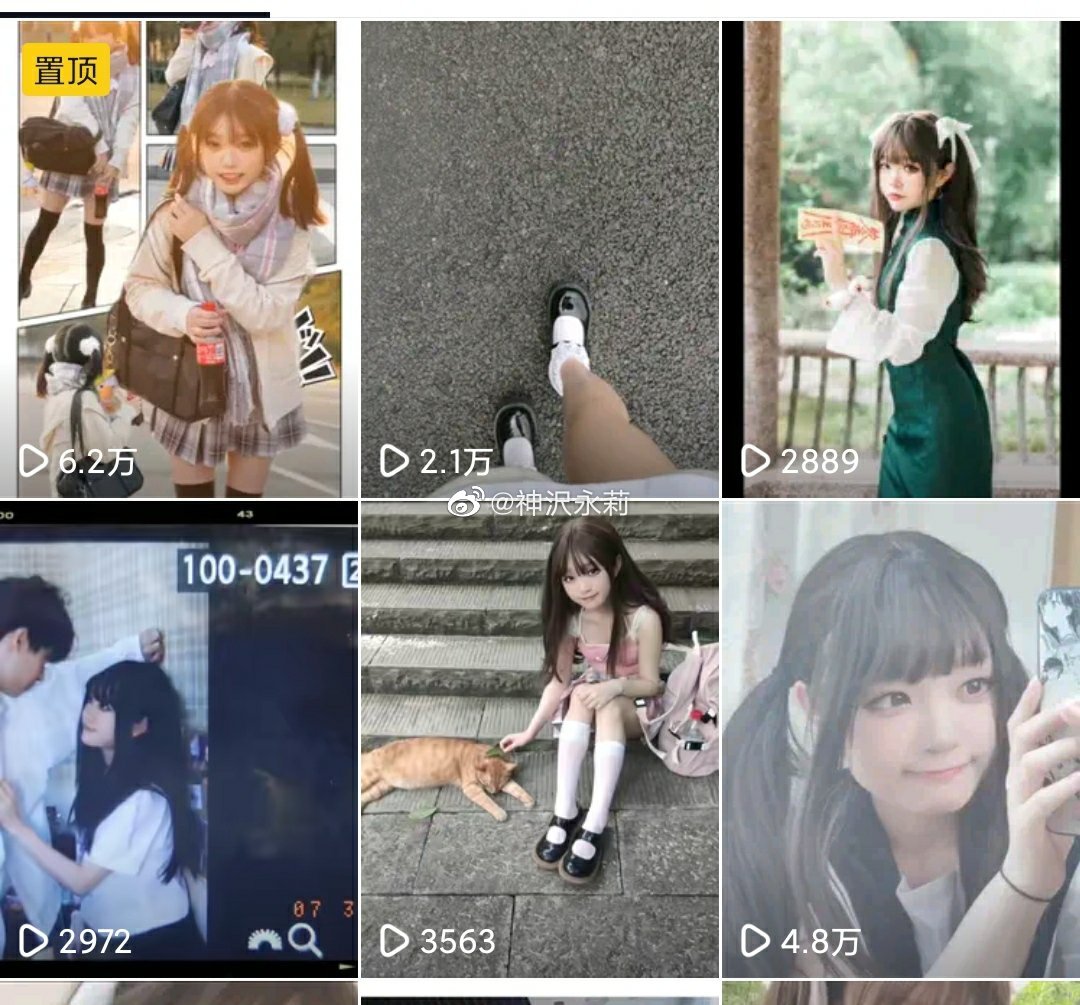The image size is (1080, 1005).
Task: Play the orange cat video with 3563 views
Action: tap(540, 740)
